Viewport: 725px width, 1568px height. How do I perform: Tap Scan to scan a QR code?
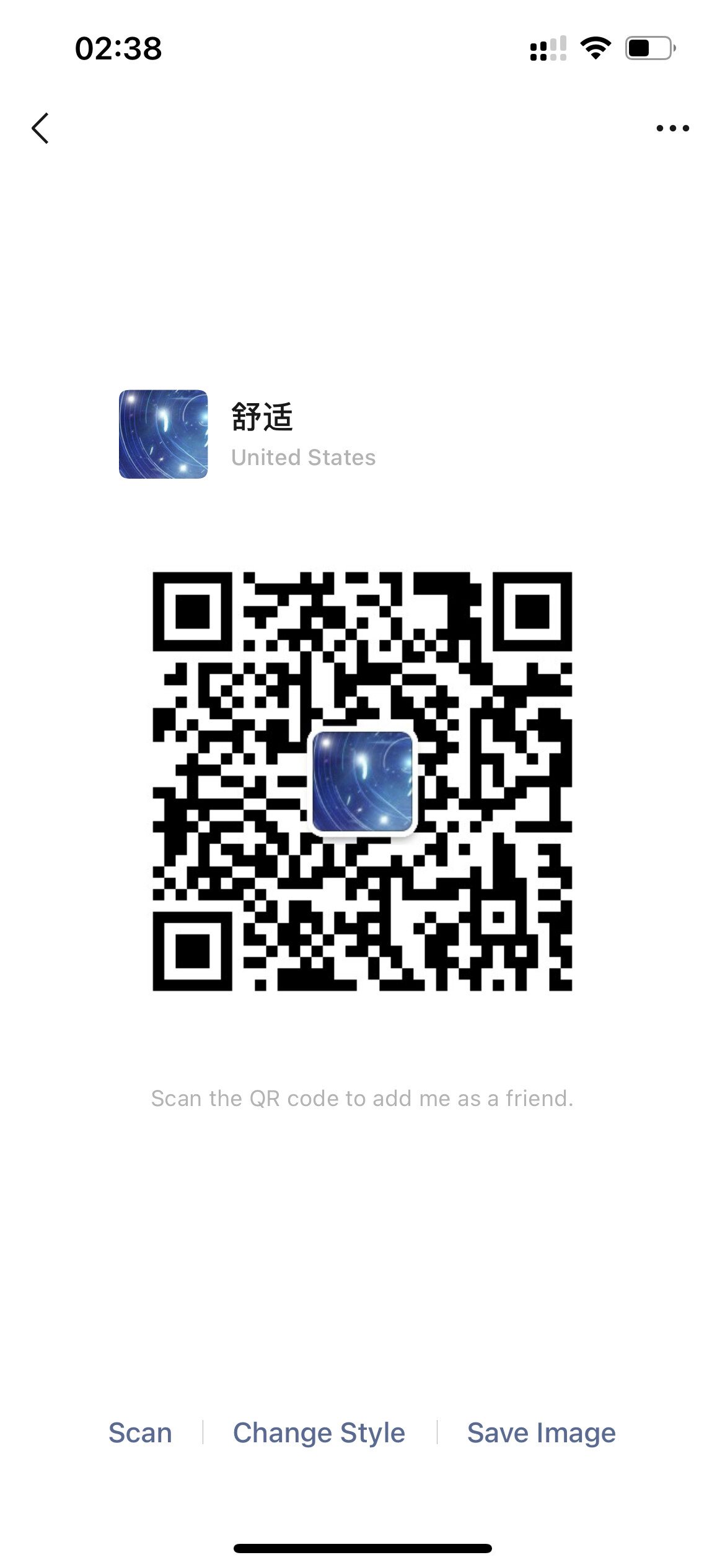(140, 1433)
